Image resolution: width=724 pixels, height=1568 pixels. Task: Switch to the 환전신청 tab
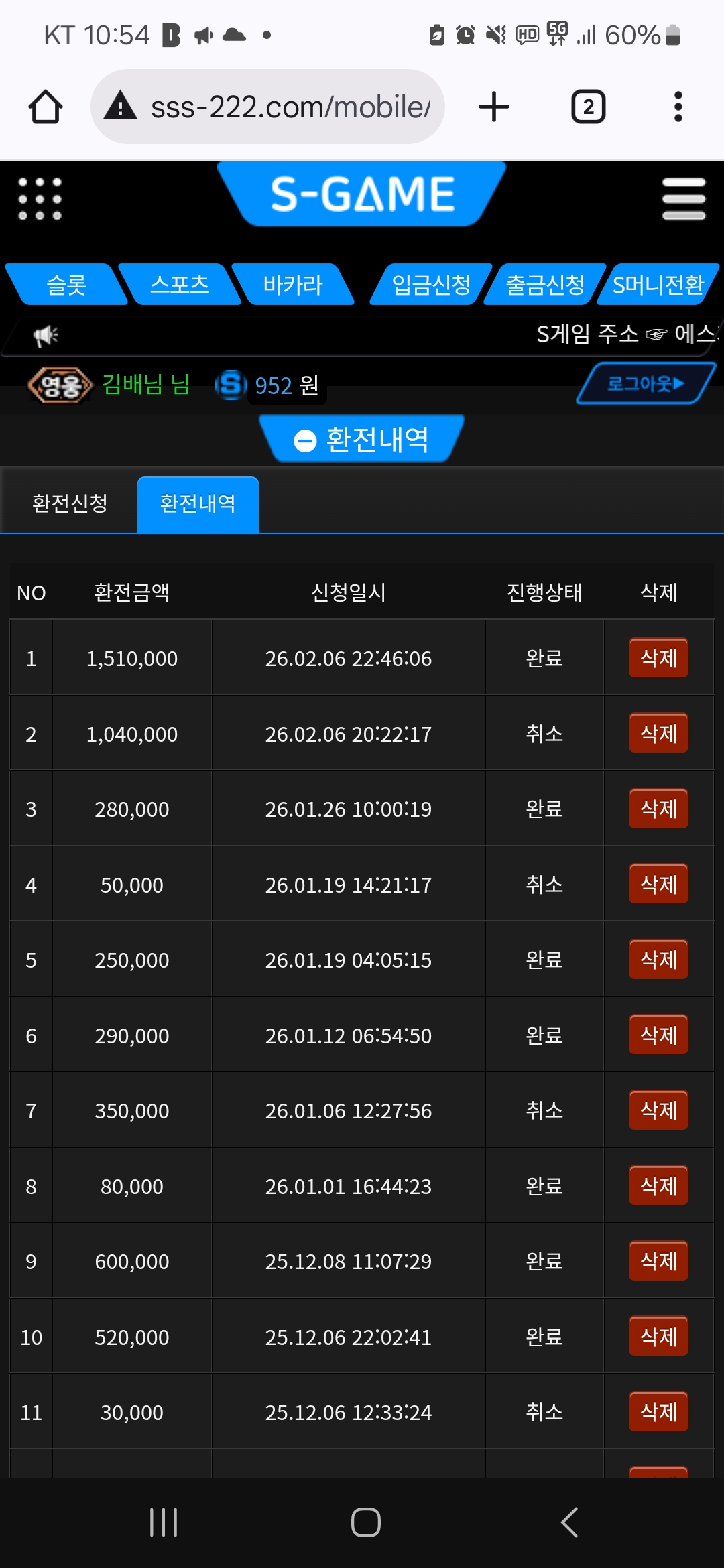click(70, 503)
